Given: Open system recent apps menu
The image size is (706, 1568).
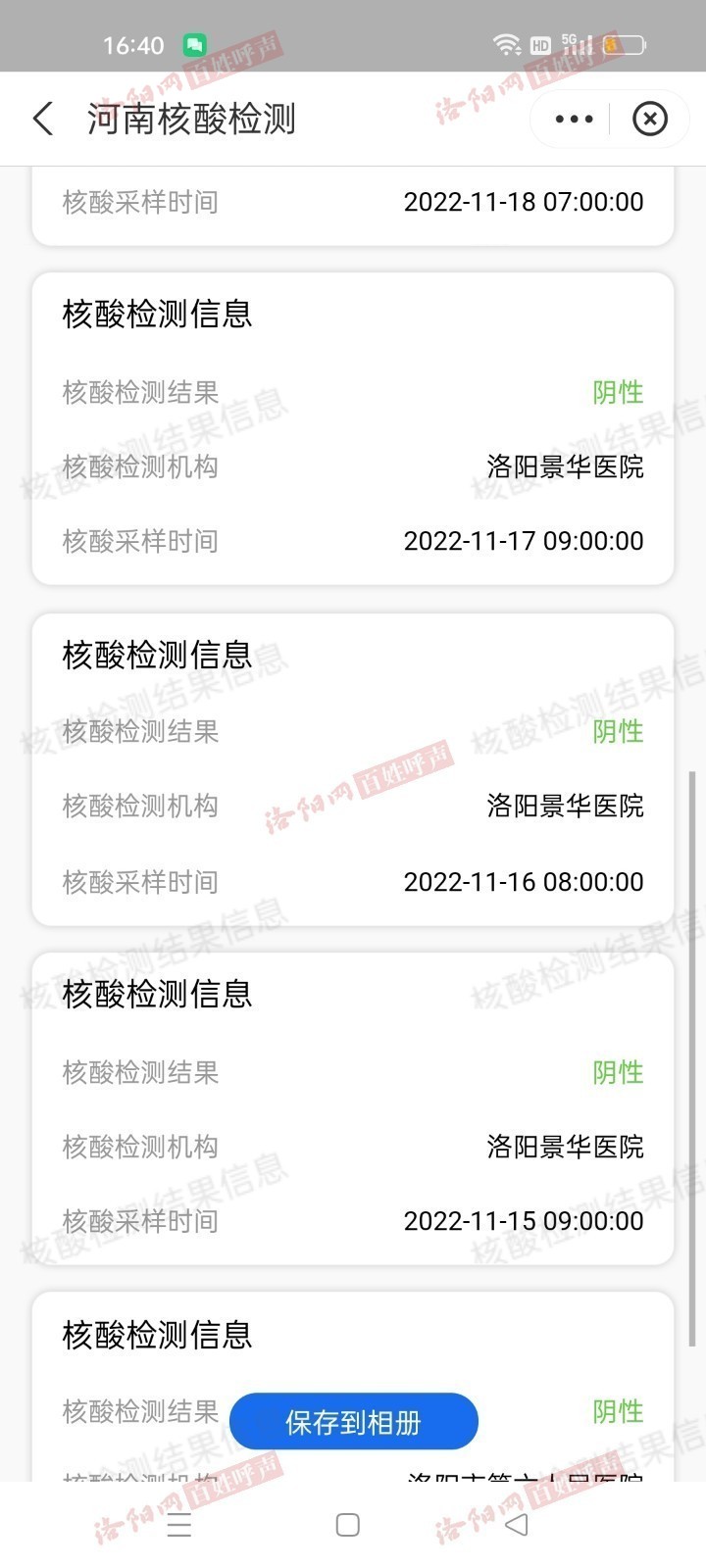Looking at the screenshot, I should pyautogui.click(x=179, y=1525).
